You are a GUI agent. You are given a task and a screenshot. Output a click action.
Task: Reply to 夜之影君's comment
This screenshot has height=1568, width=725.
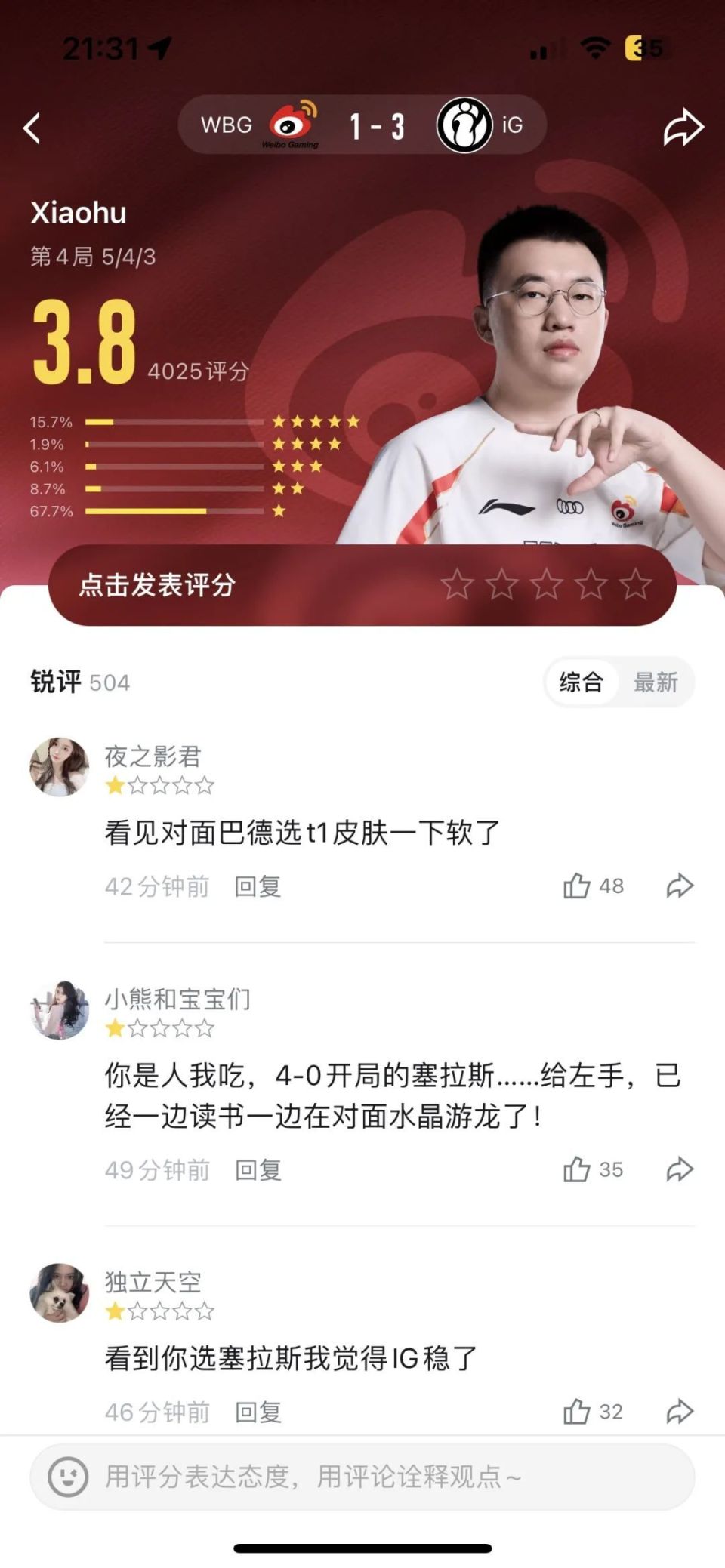coord(258,886)
